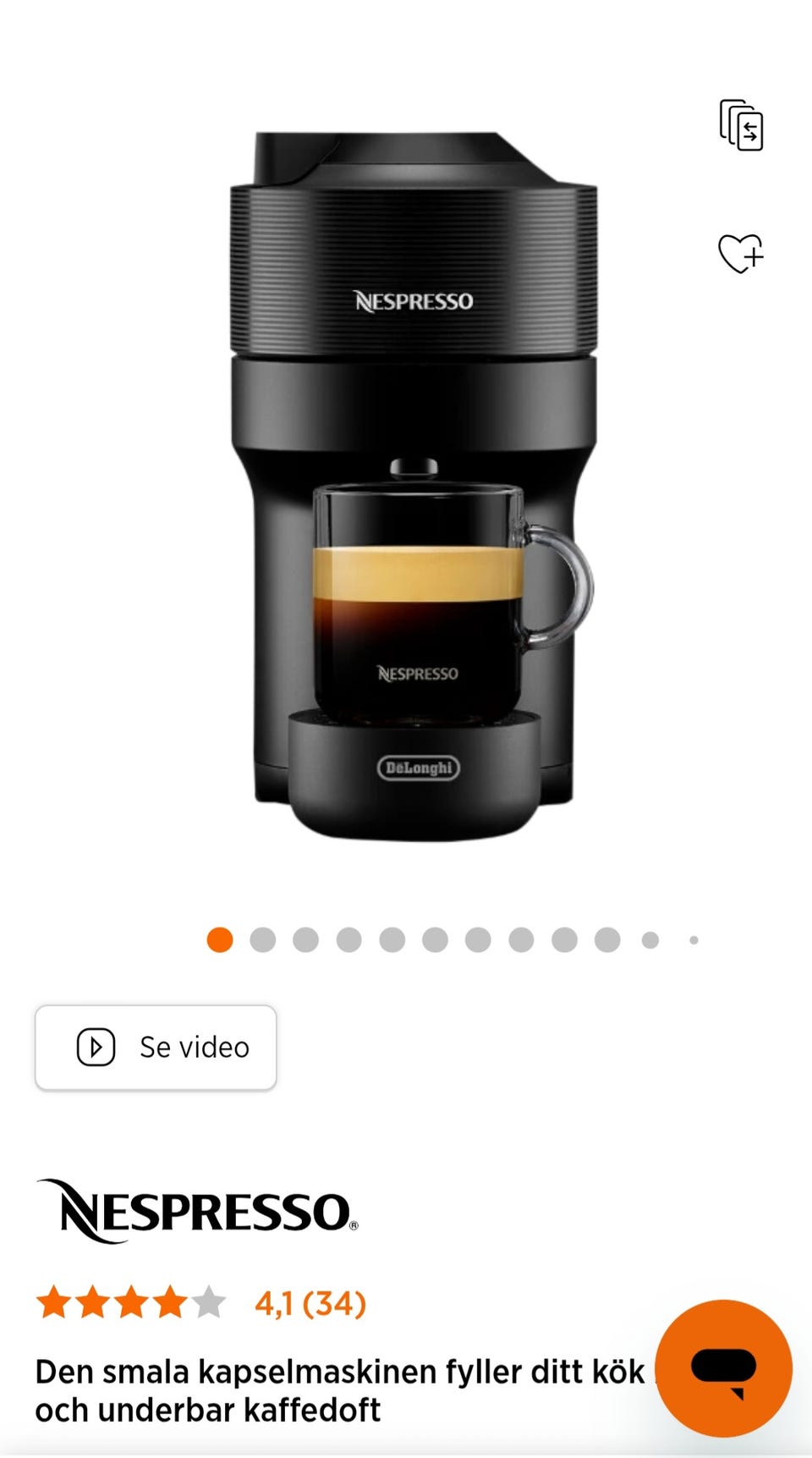Open the Nespresso coffee machine product image
This screenshot has height=1458, width=812.
coord(414,486)
